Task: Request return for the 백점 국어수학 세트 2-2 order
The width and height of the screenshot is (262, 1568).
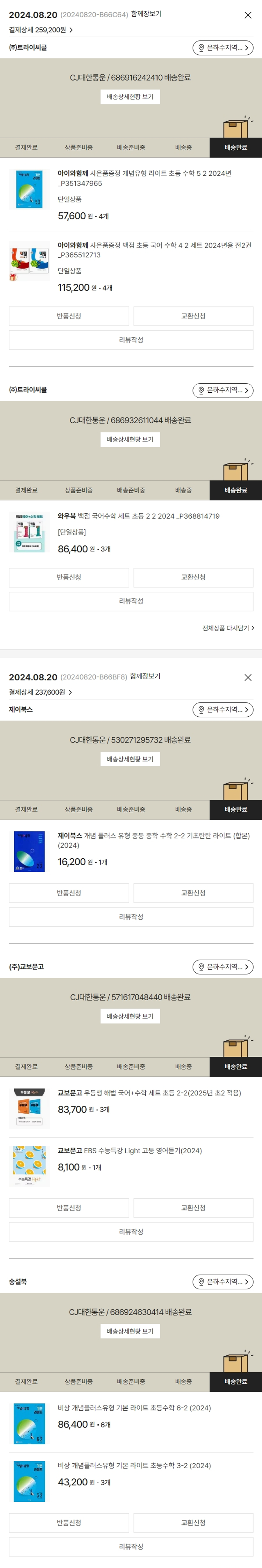Action: [69, 577]
